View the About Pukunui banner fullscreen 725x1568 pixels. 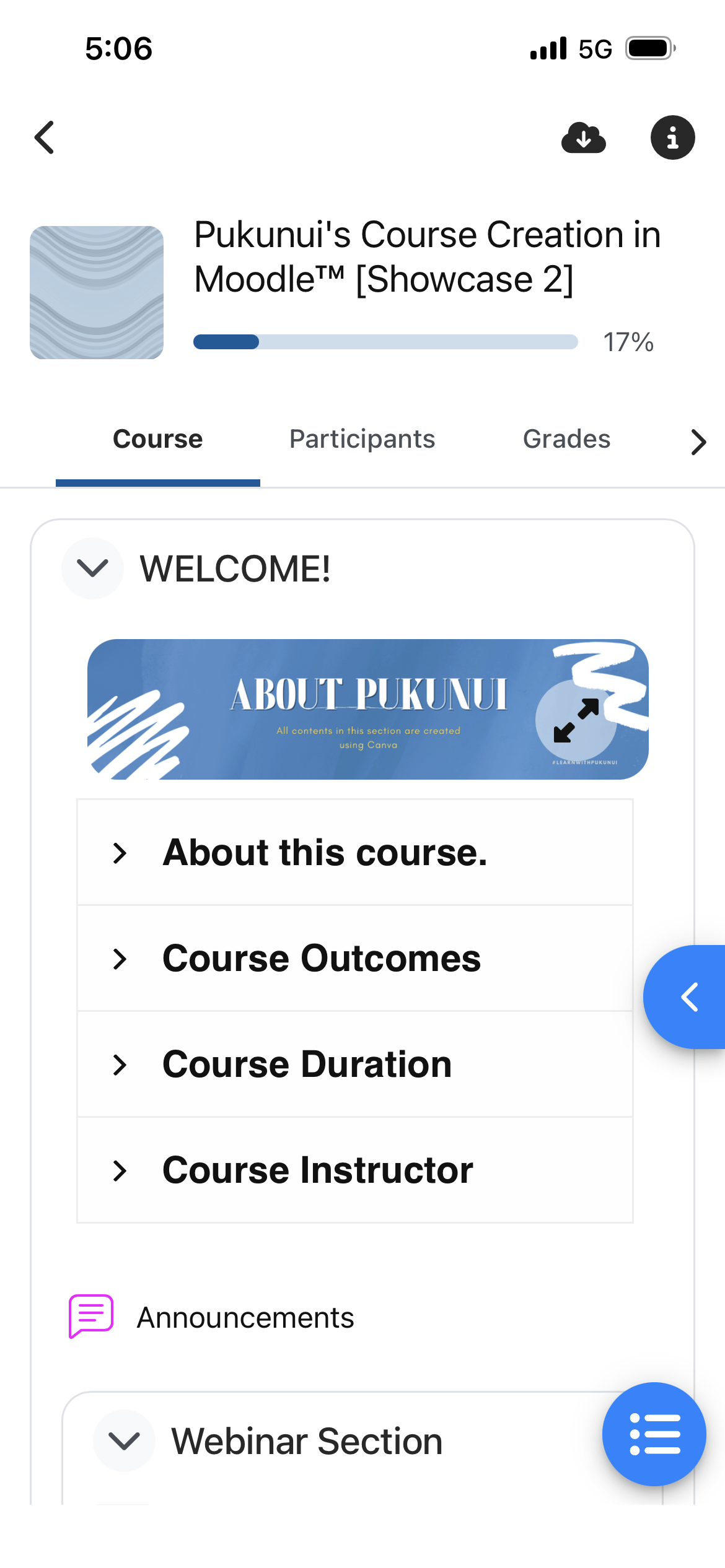pos(576,720)
